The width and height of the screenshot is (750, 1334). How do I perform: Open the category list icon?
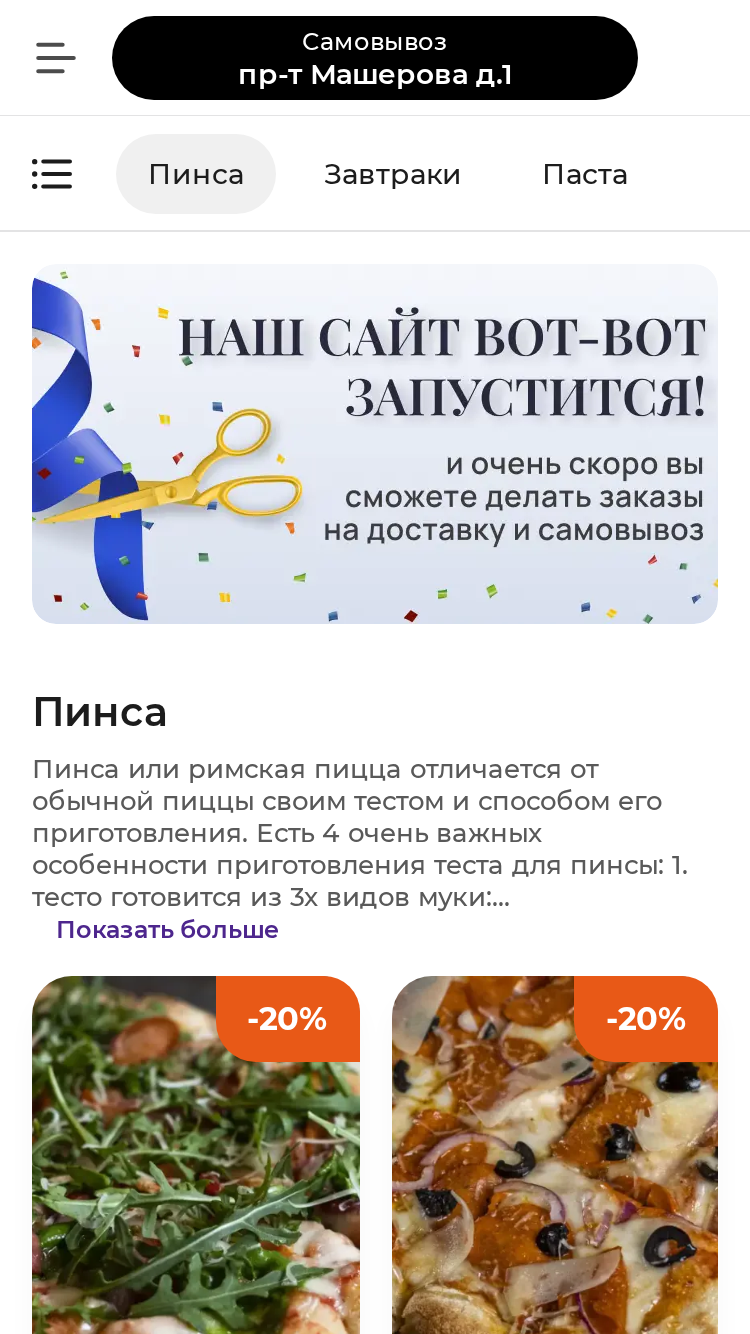click(x=52, y=174)
